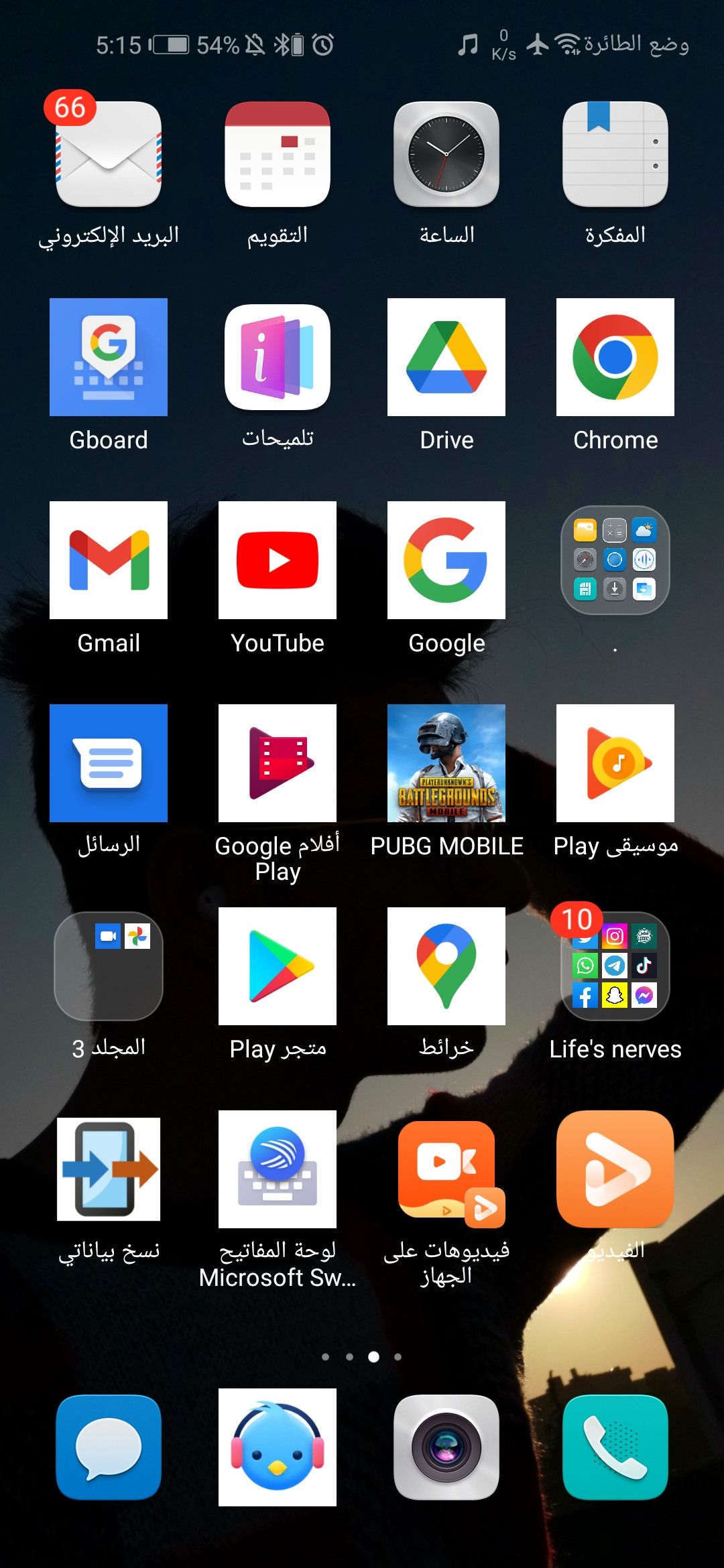Launch the Notepad app
Screen dimensions: 724x1568
(x=615, y=155)
